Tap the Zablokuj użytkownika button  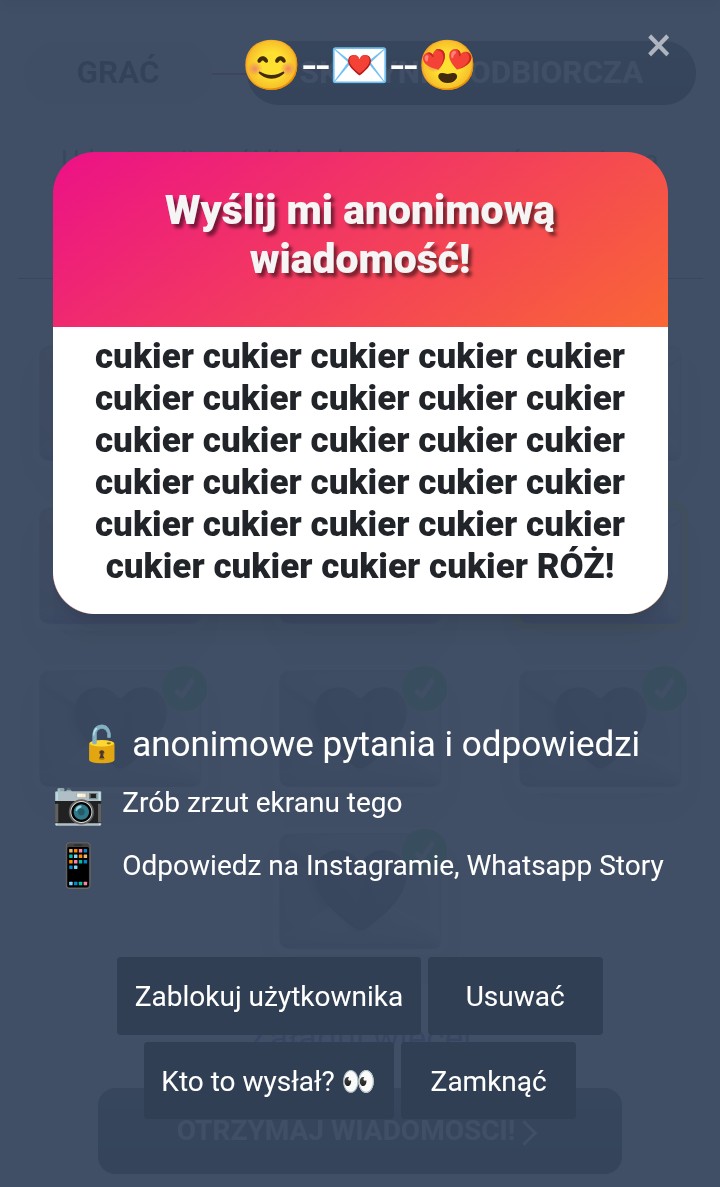269,996
